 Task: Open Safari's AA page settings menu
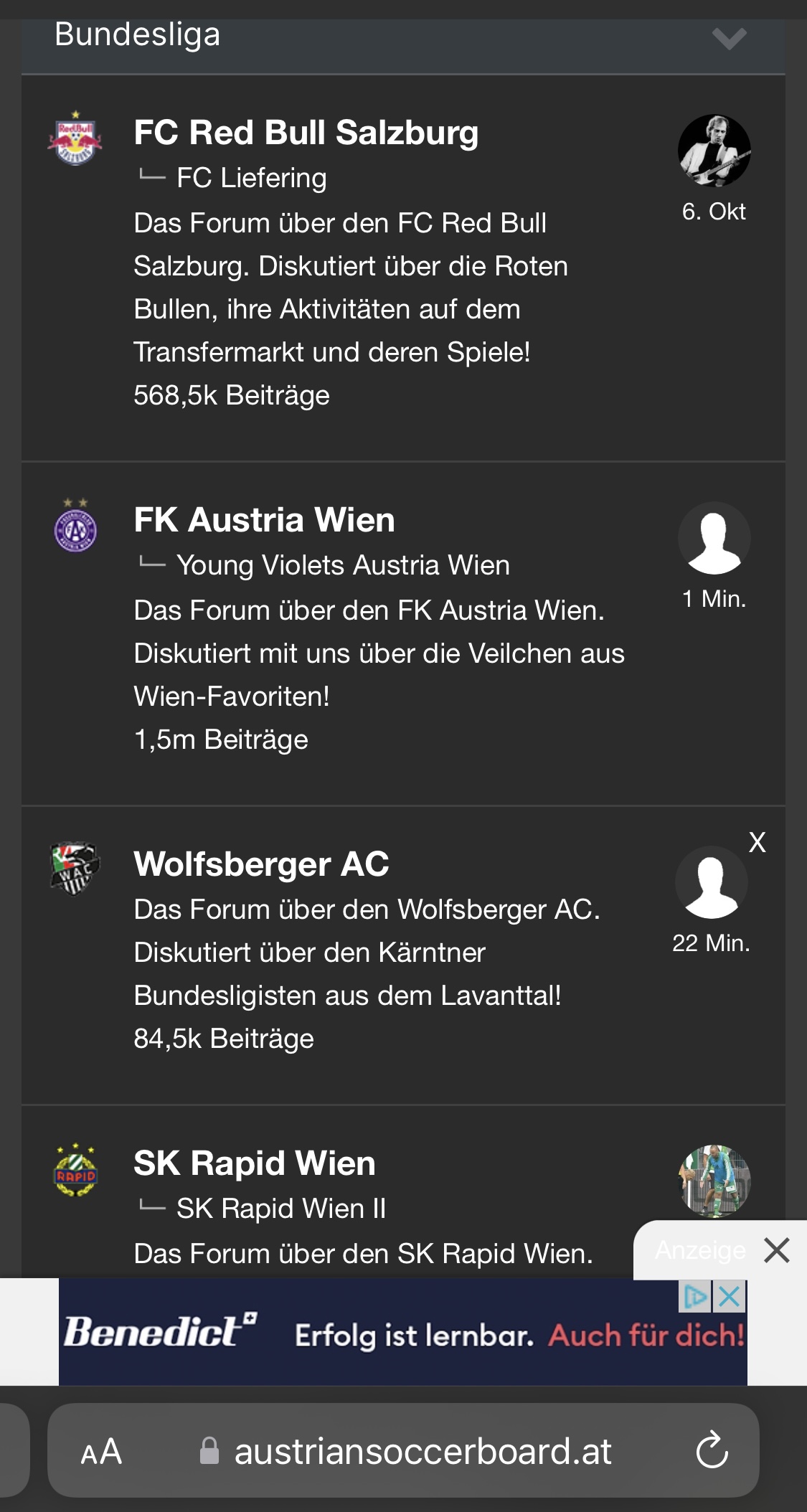click(x=101, y=1452)
